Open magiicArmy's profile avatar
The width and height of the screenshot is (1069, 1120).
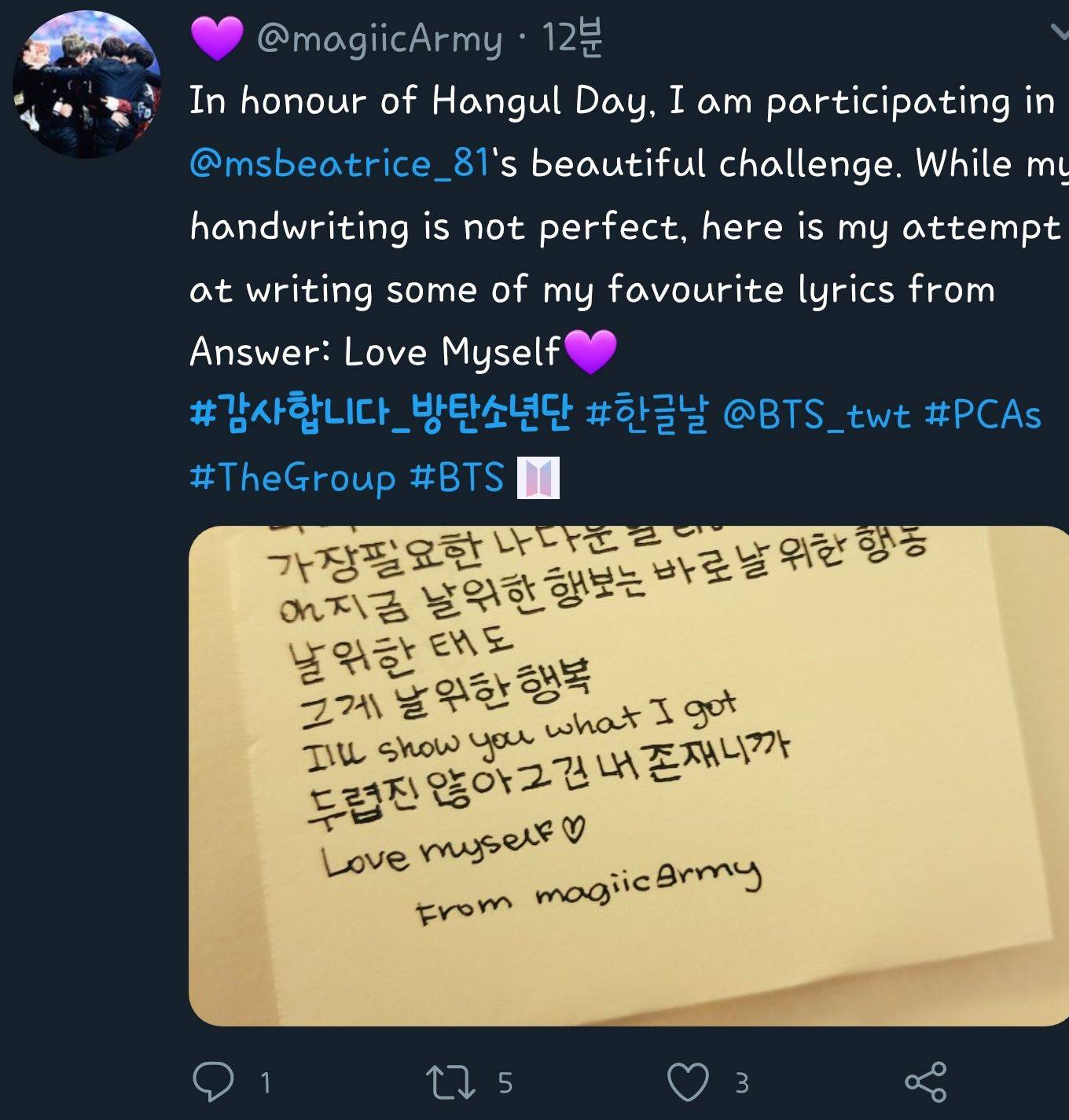click(86, 84)
